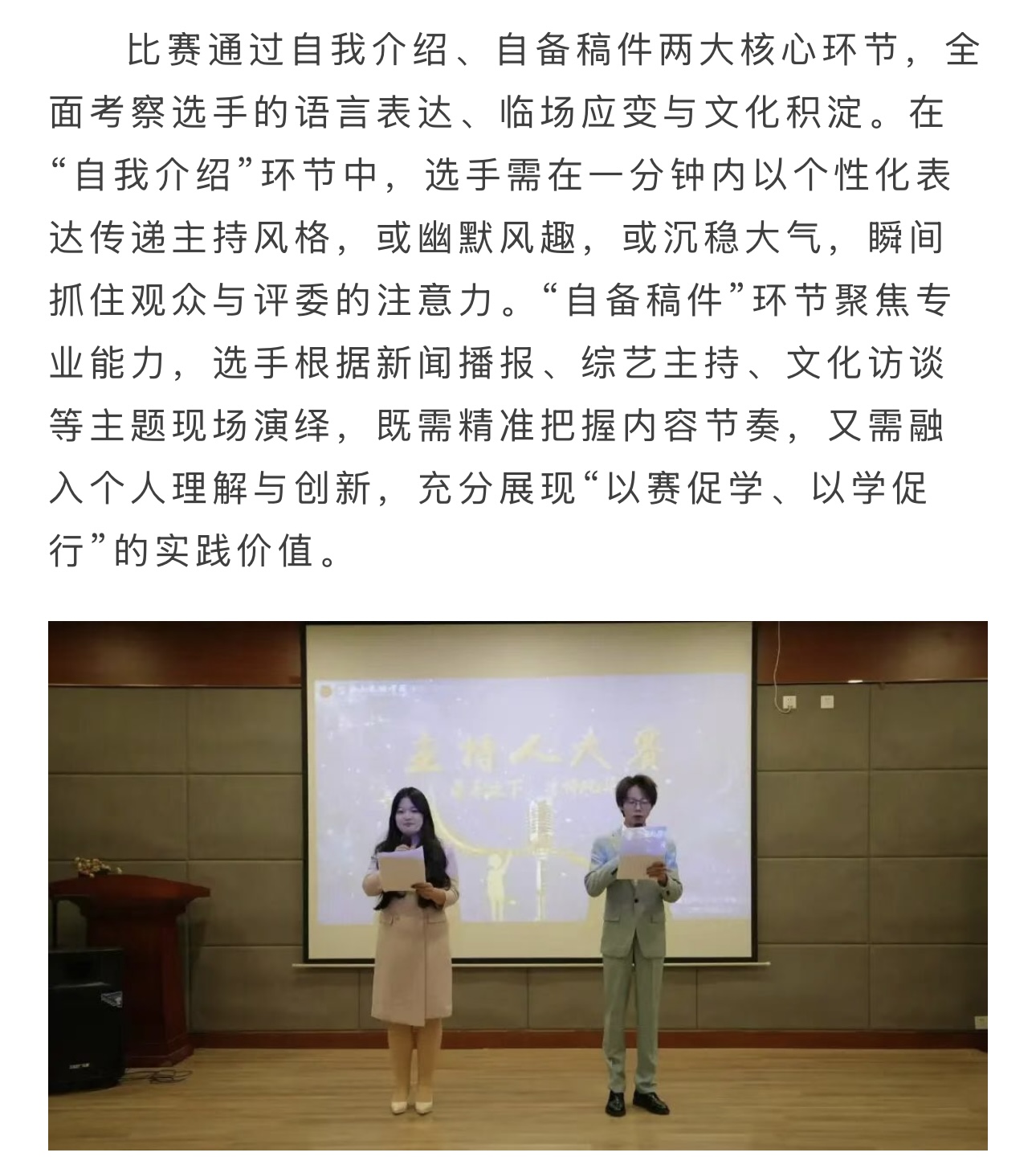
Task: Open the photo of the two hosts
Action: click(517, 884)
